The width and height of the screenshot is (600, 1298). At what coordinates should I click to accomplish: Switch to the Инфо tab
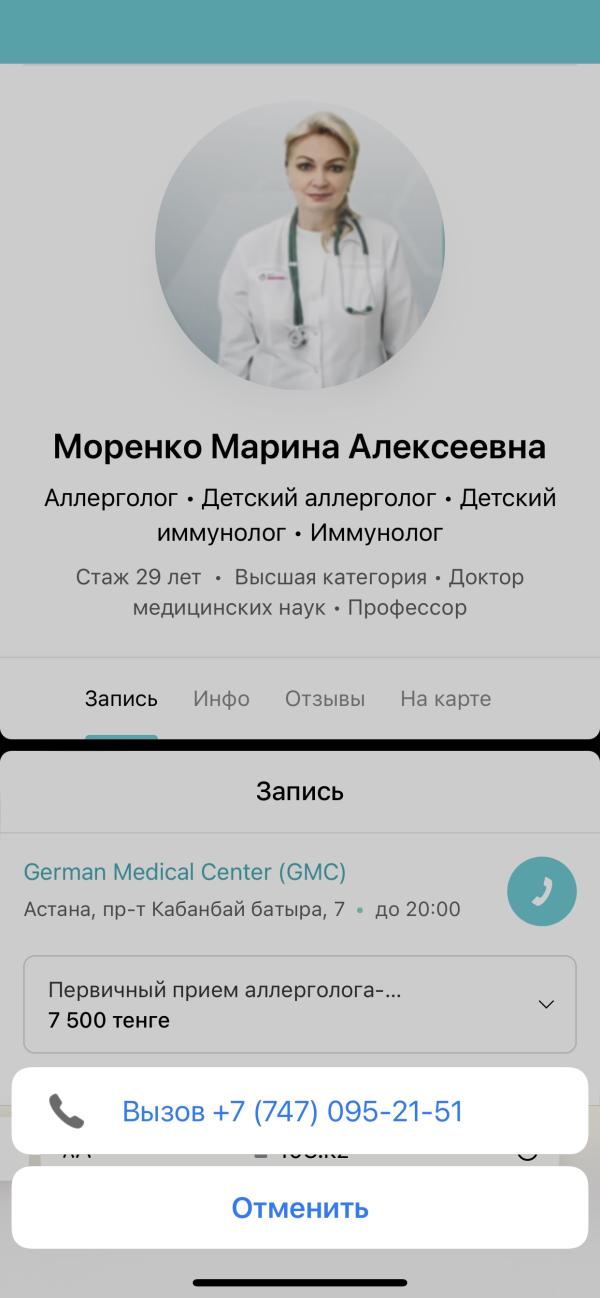pos(221,699)
